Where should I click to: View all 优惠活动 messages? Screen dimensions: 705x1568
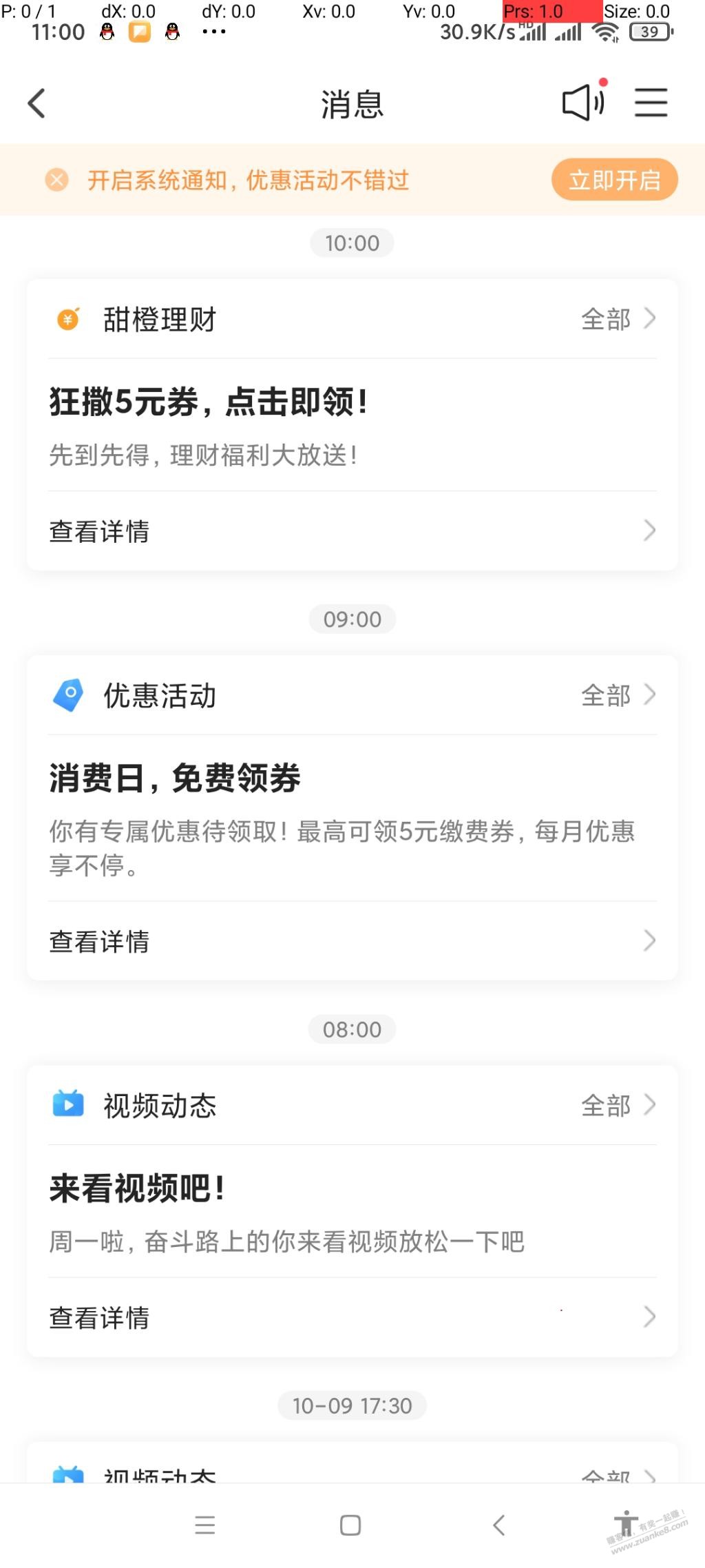617,695
